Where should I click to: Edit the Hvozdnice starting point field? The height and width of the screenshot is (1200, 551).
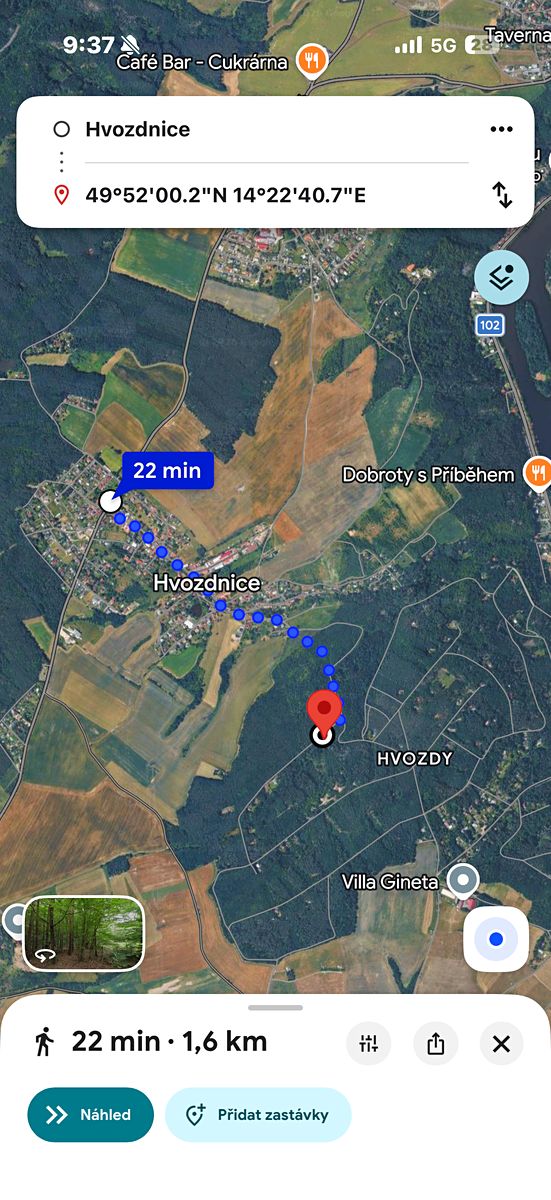click(276, 129)
